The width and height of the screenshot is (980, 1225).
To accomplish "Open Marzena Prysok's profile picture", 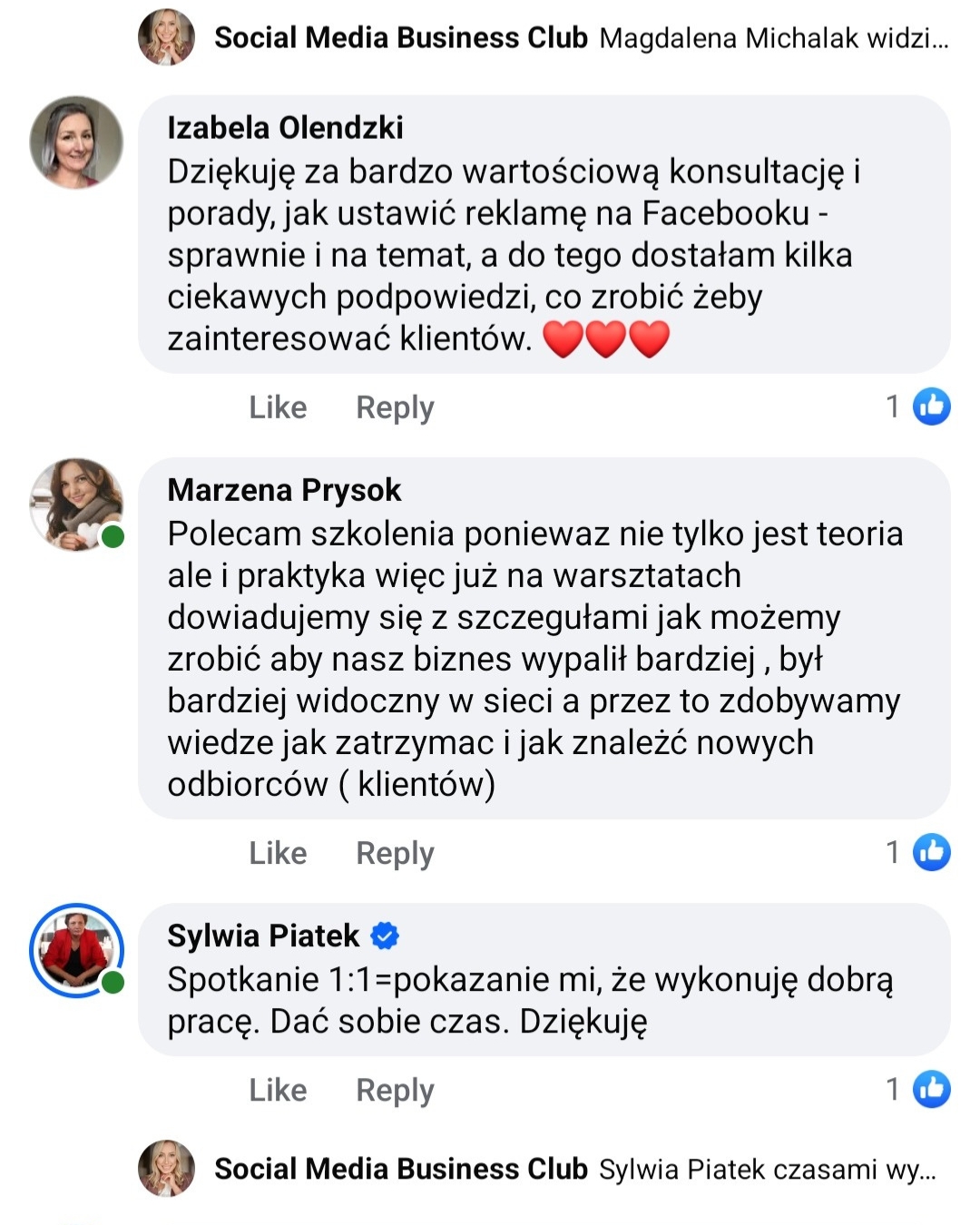I will [76, 505].
